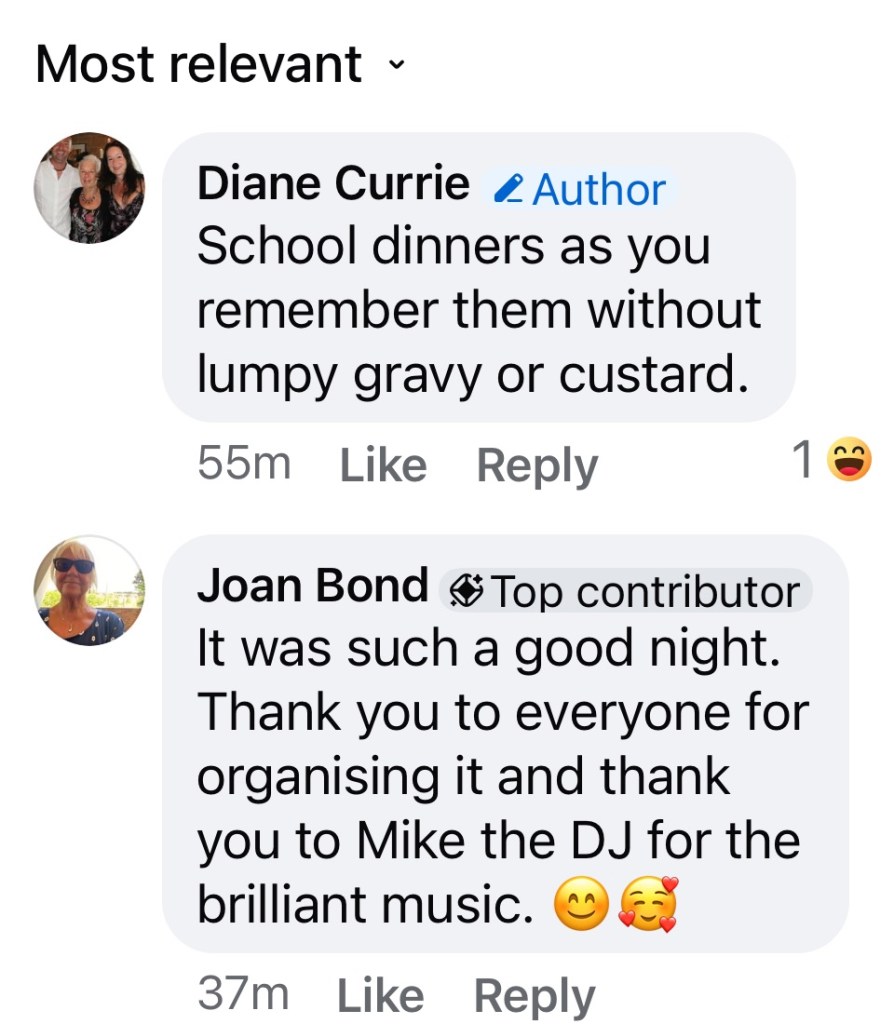This screenshot has height=1024, width=894.
Task: Open Joan Bond's profile name link
Action: [x=312, y=587]
